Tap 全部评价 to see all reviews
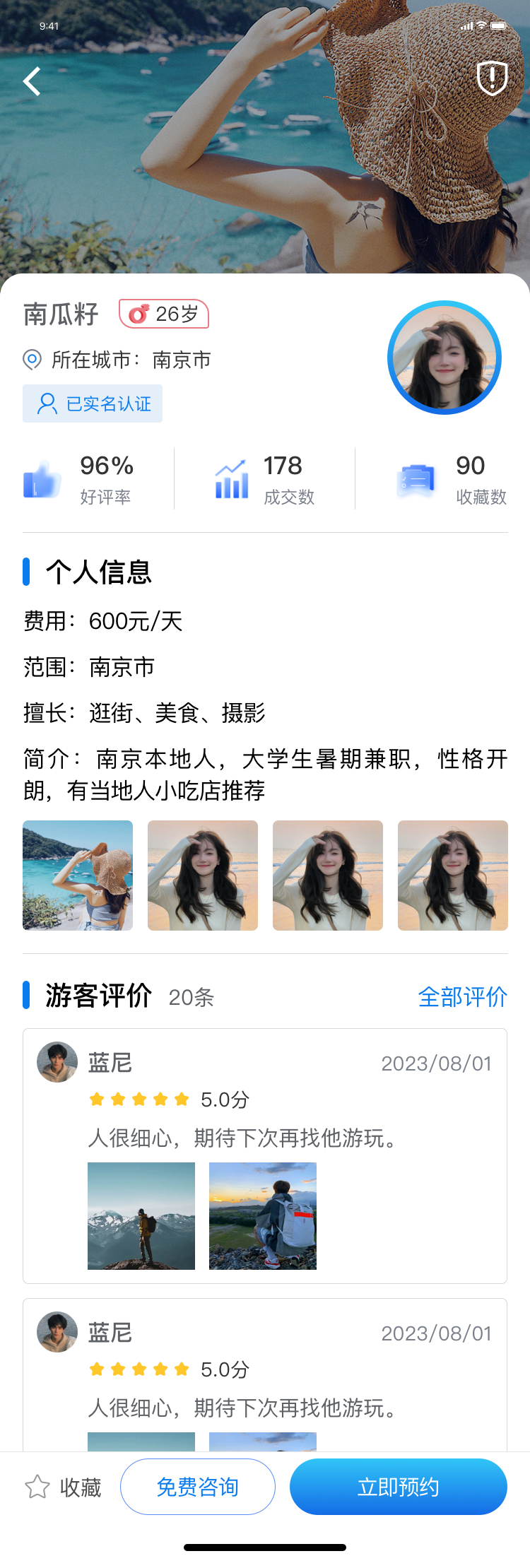Image resolution: width=530 pixels, height=1568 pixels. pos(462,996)
